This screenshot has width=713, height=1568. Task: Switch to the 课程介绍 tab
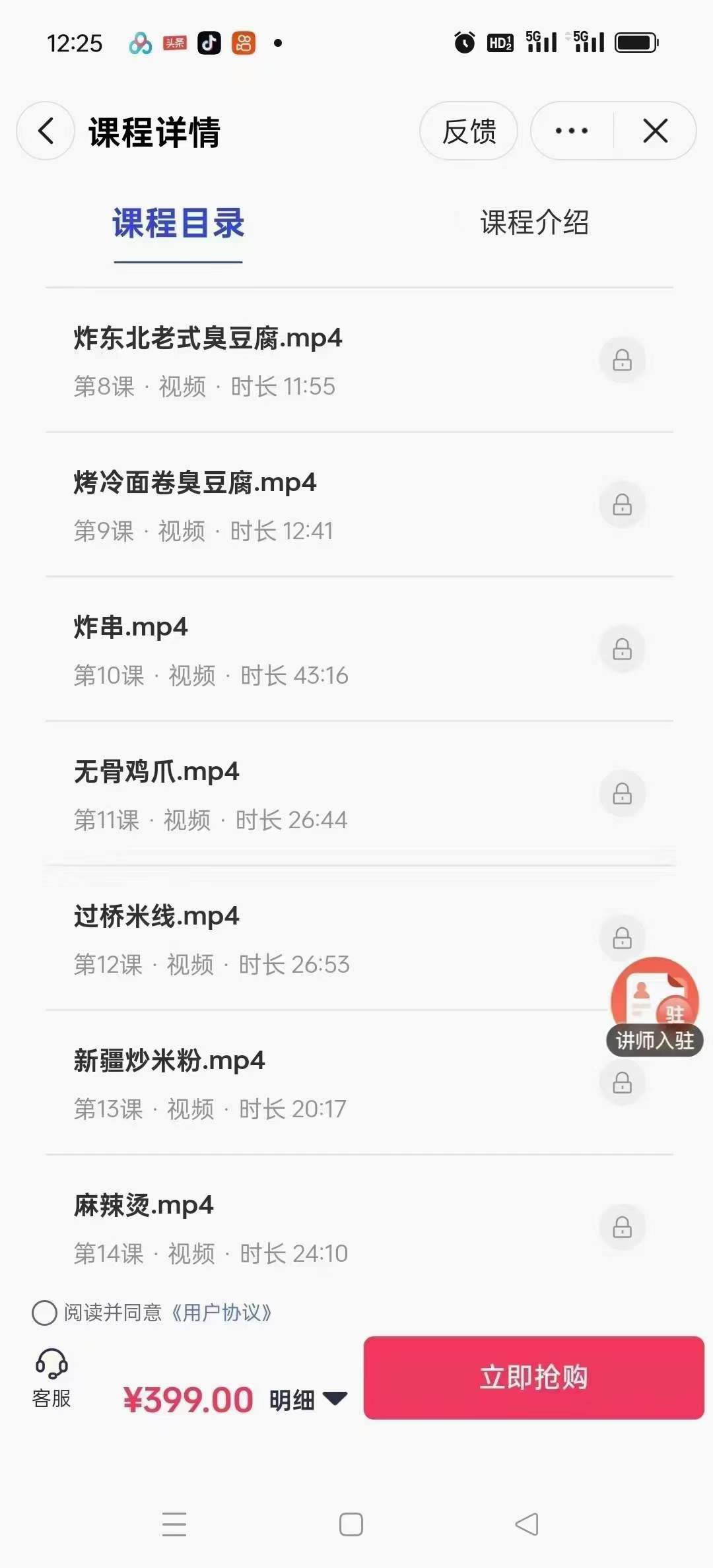pos(536,223)
